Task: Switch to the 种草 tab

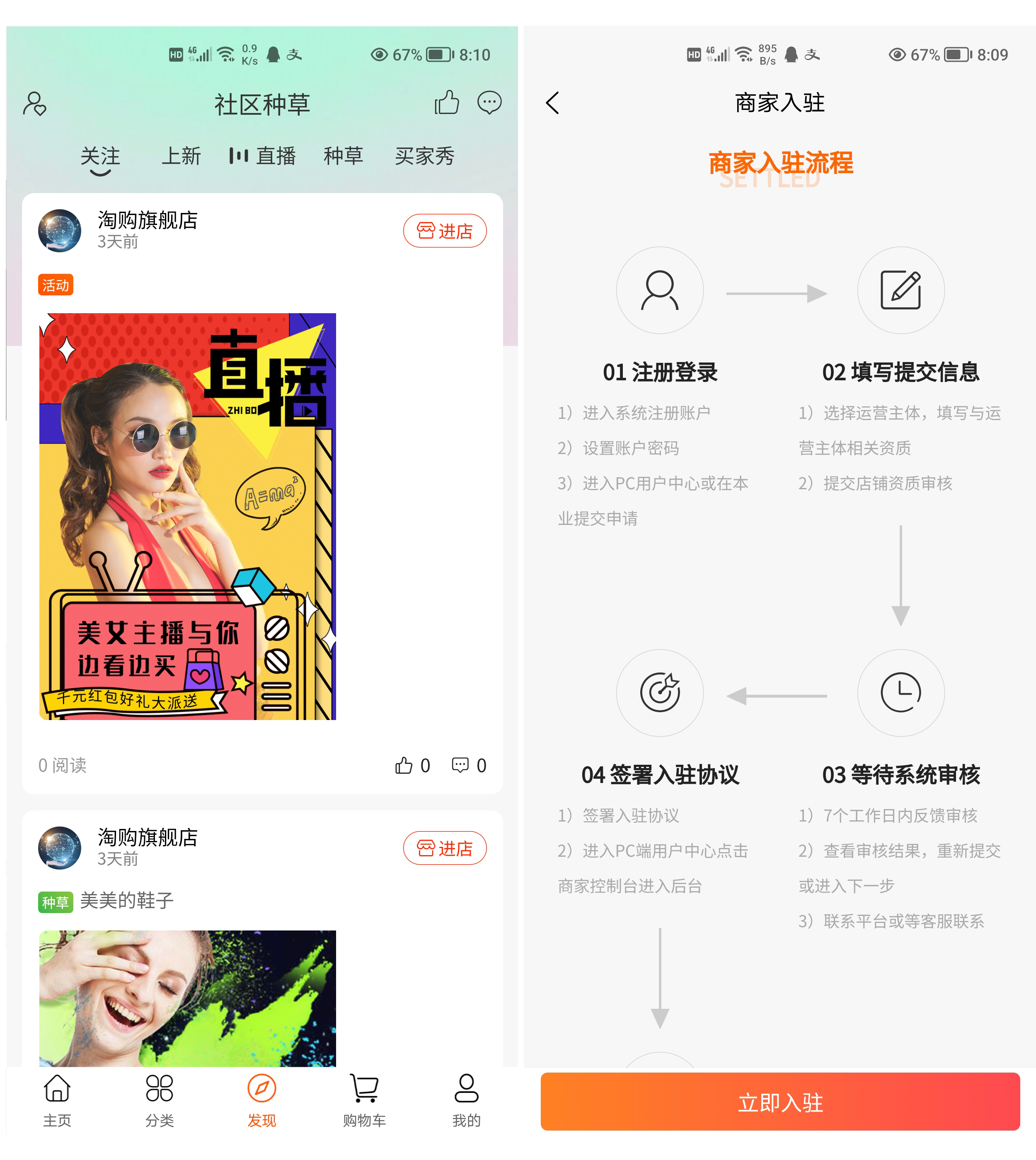Action: pos(343,156)
